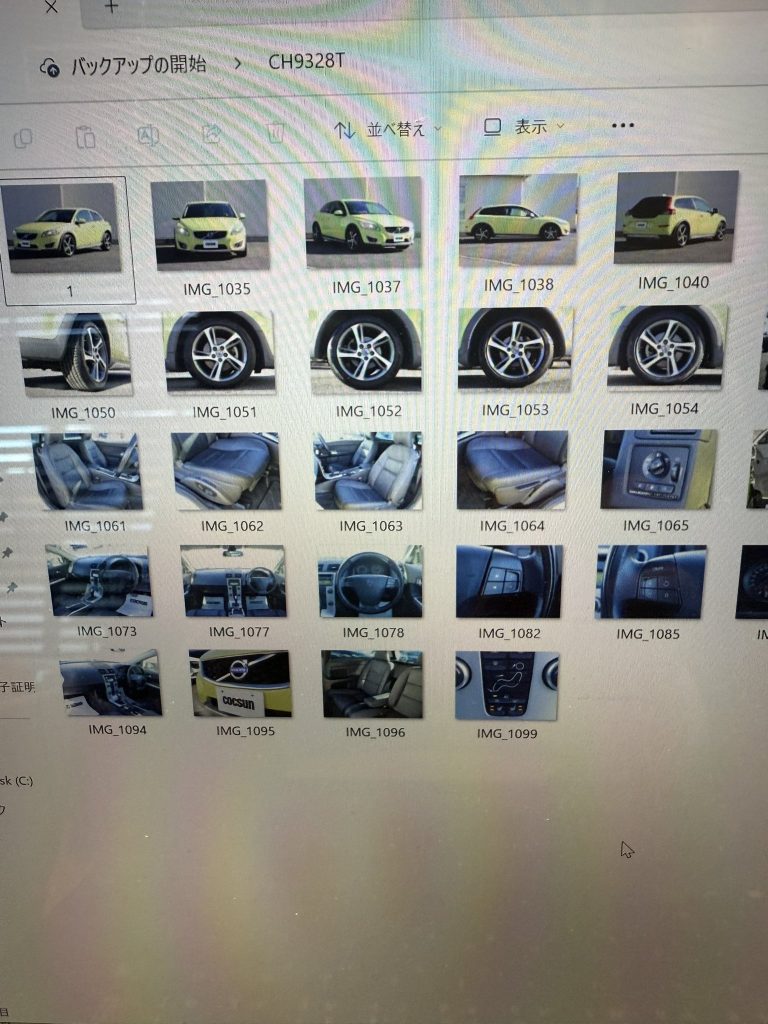Select the CH9328T folder breadcrumb

coord(306,62)
